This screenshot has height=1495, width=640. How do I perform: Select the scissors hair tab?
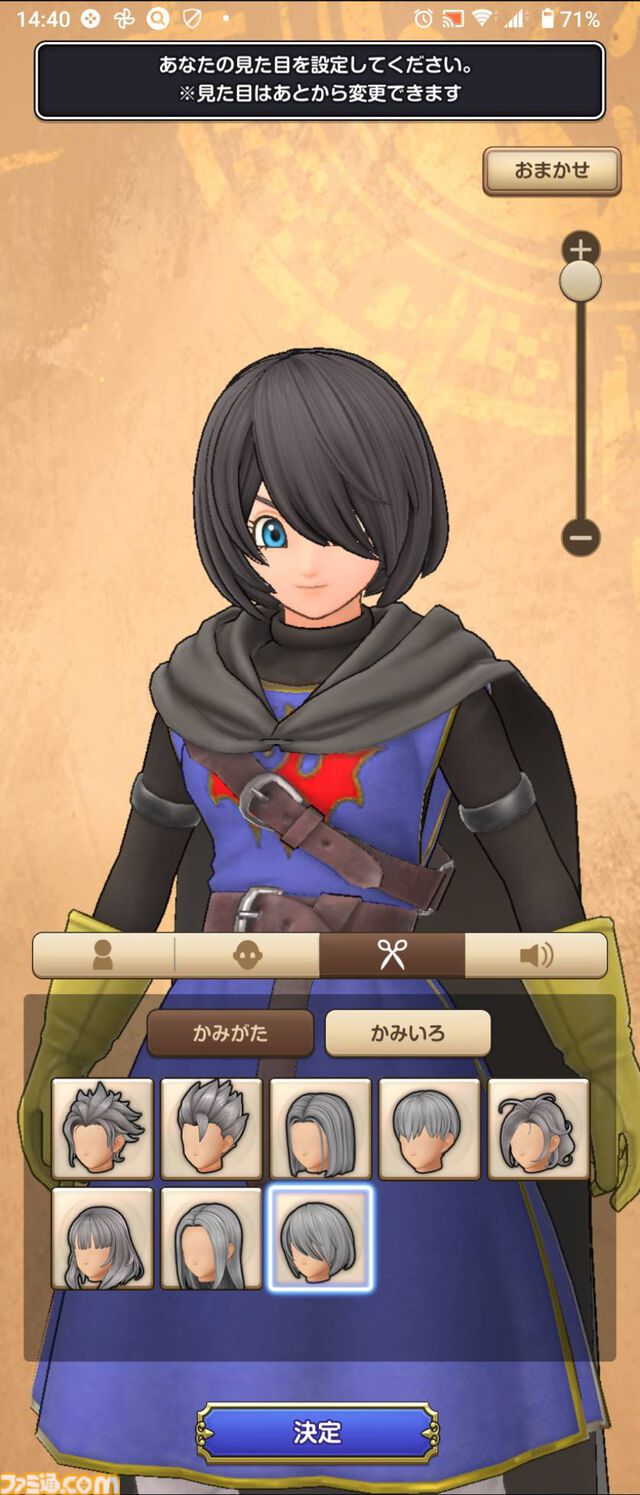392,956
